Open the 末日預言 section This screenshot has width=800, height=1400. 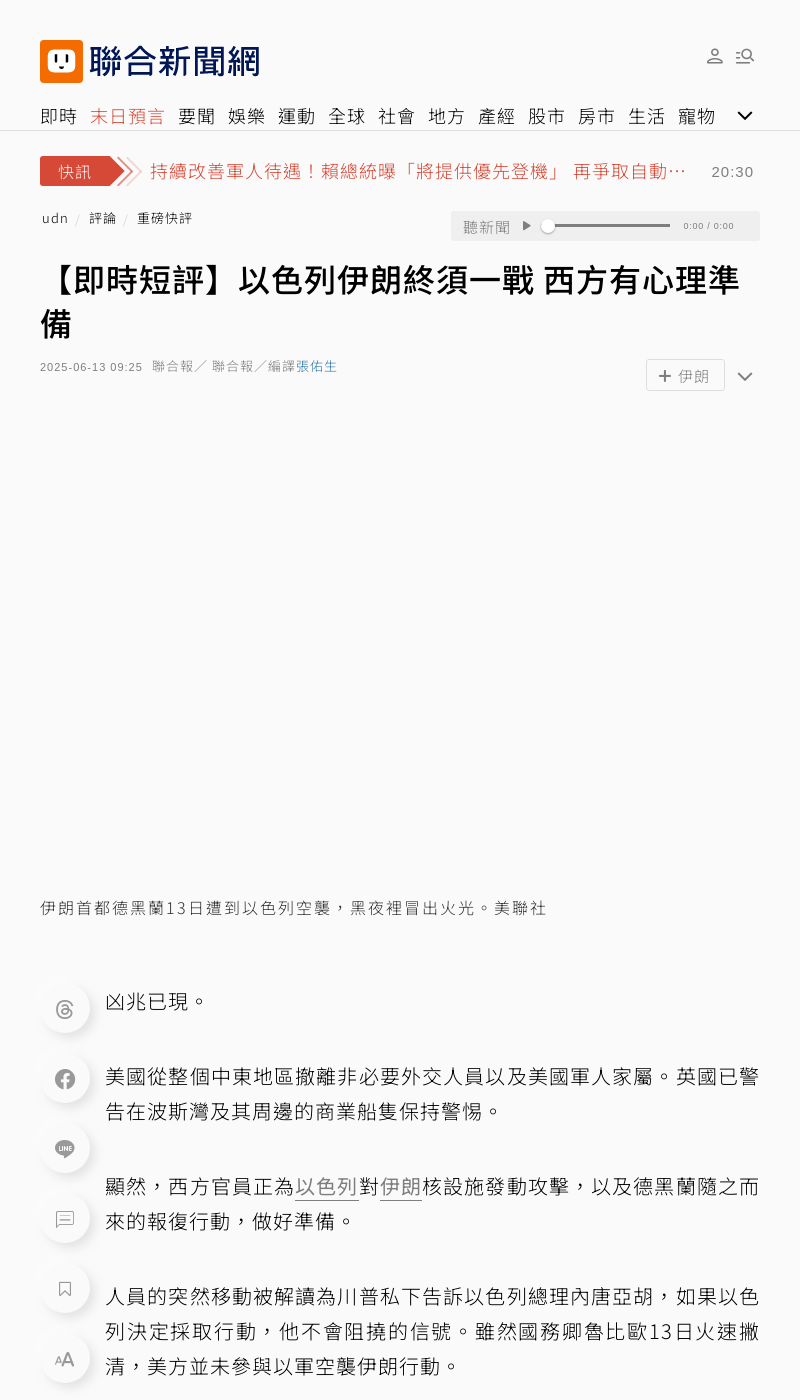[x=128, y=116]
